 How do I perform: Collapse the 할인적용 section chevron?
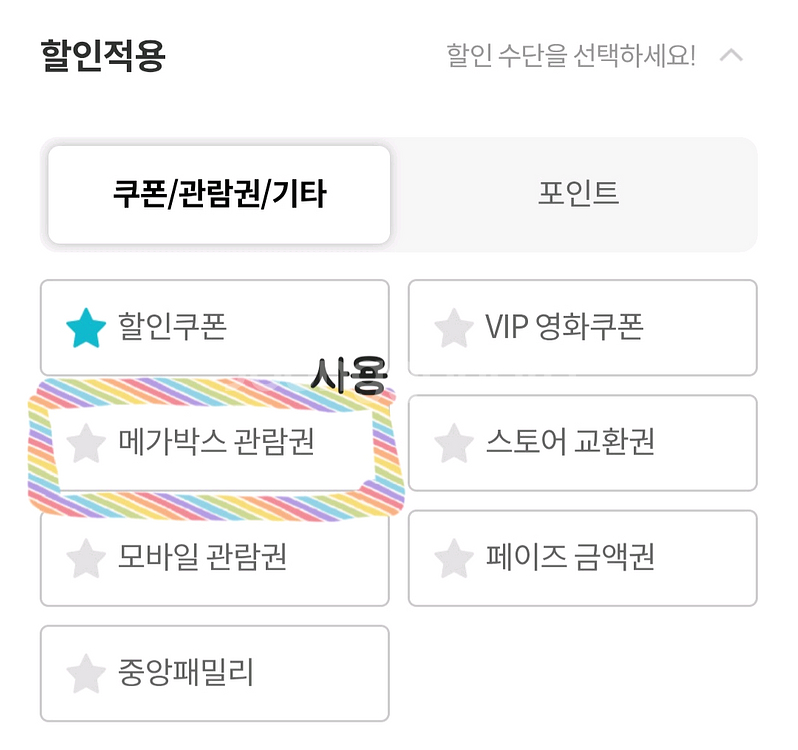[x=731, y=55]
